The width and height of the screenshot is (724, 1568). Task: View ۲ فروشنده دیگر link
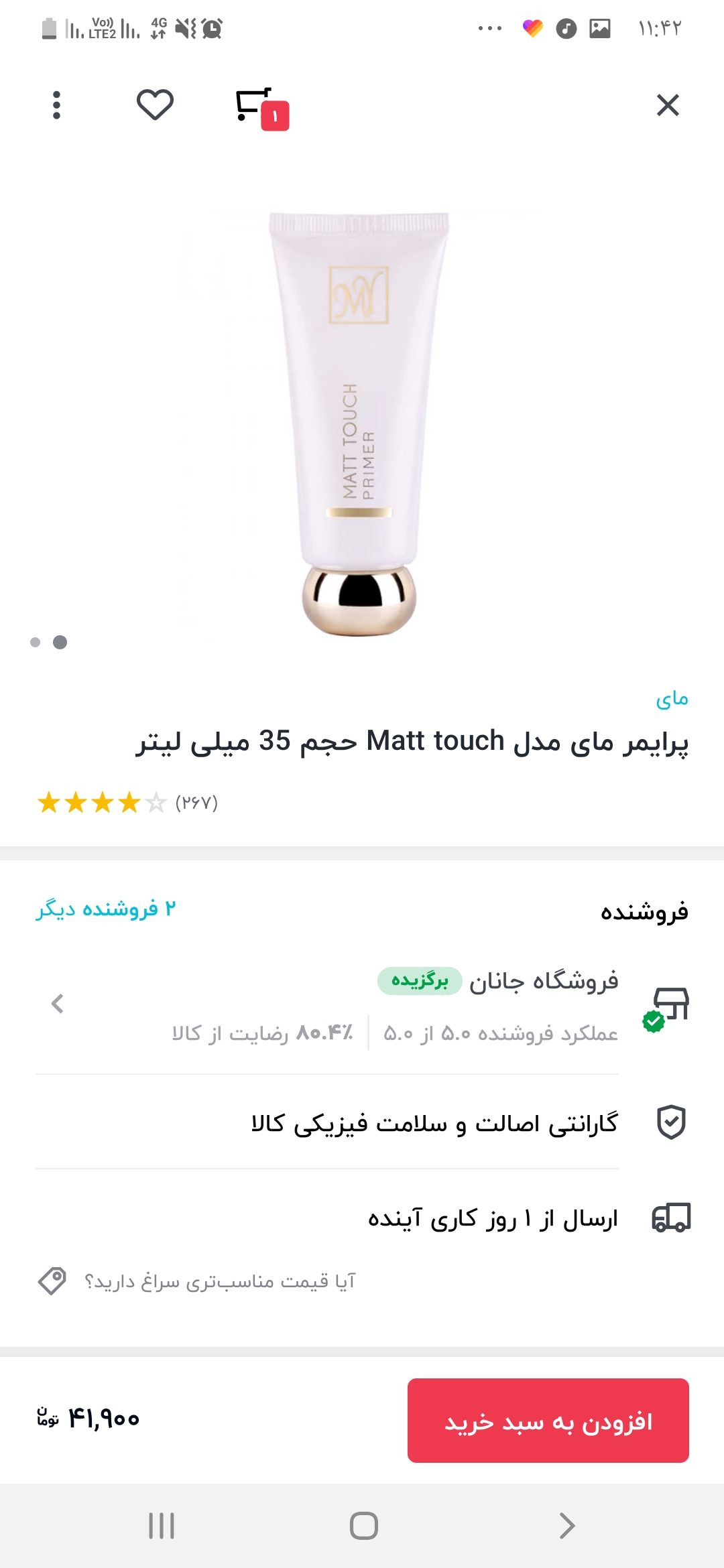coord(106,909)
